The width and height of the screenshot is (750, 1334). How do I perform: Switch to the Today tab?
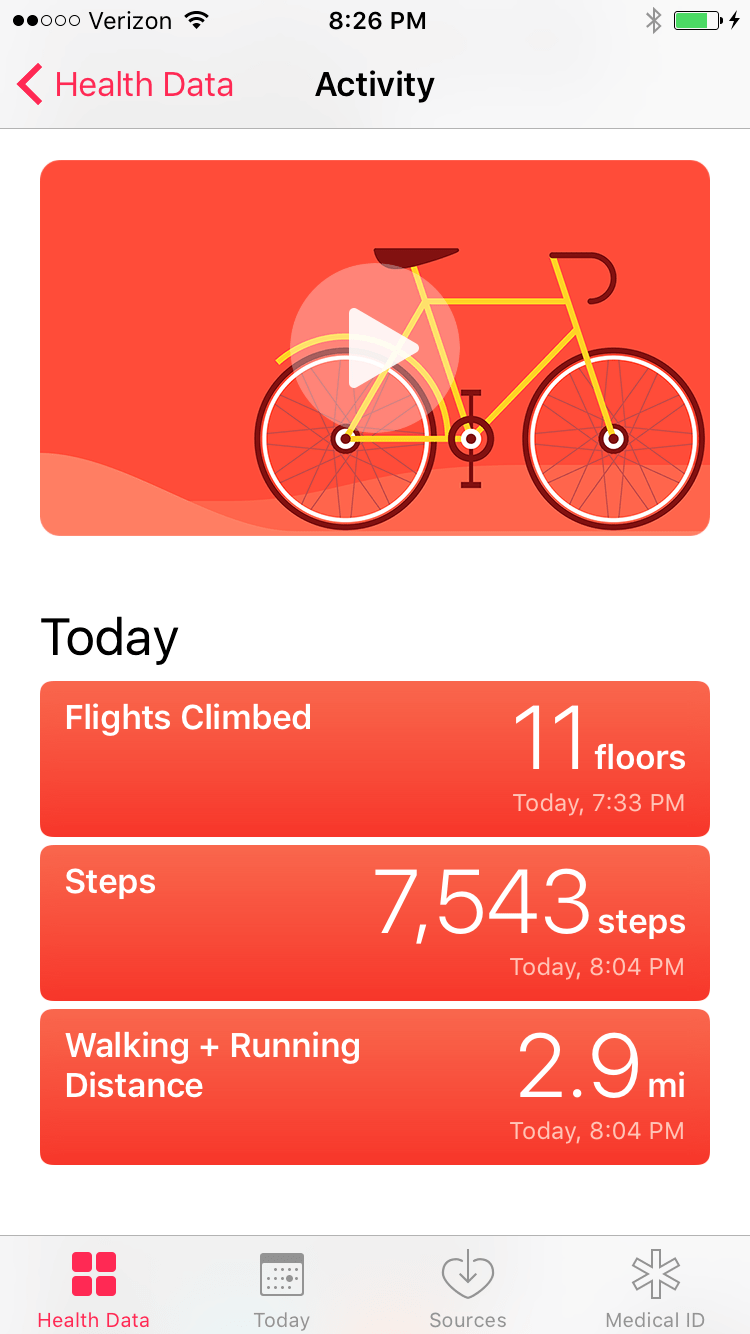[281, 1289]
